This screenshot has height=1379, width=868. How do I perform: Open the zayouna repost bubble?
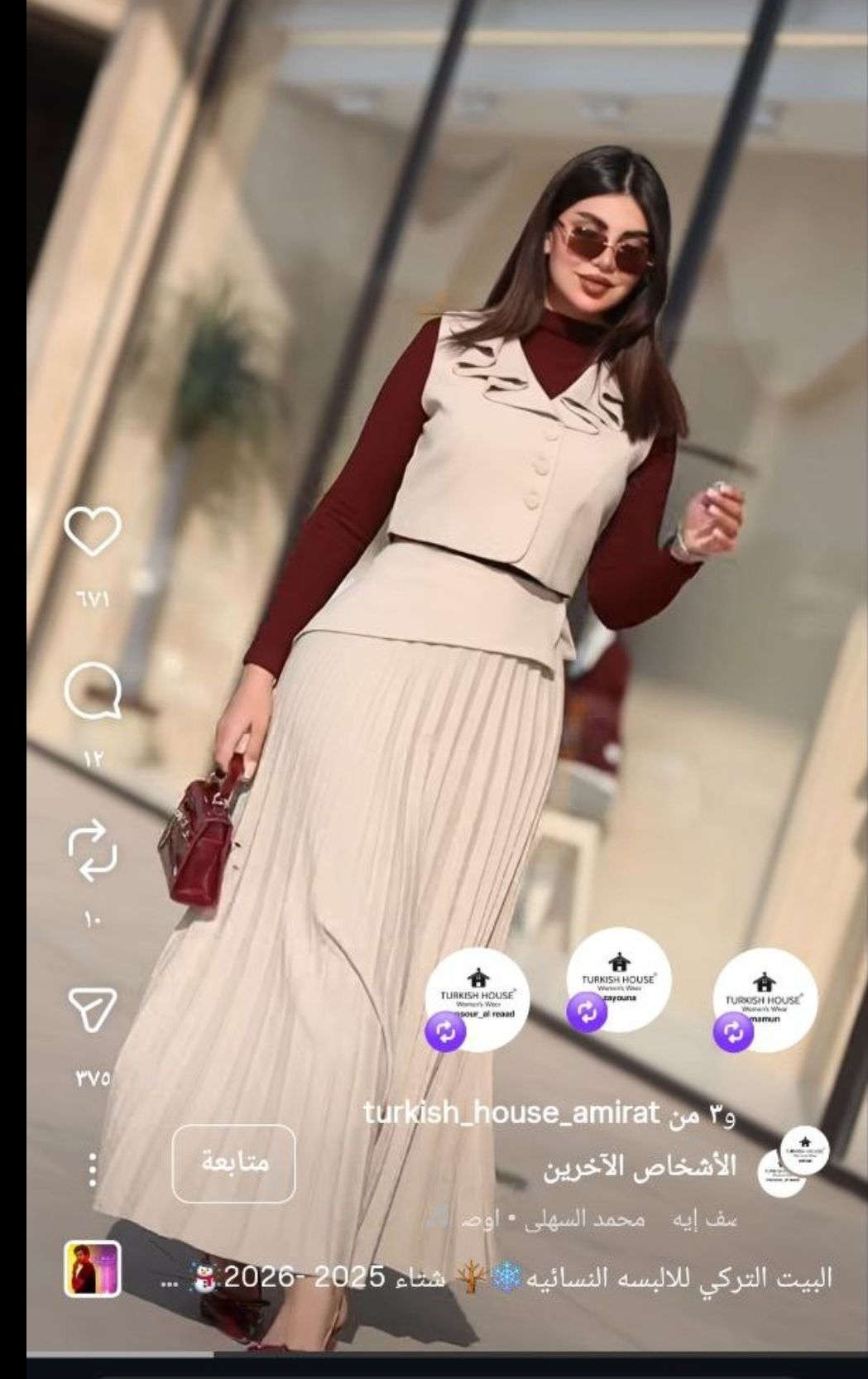[617, 979]
